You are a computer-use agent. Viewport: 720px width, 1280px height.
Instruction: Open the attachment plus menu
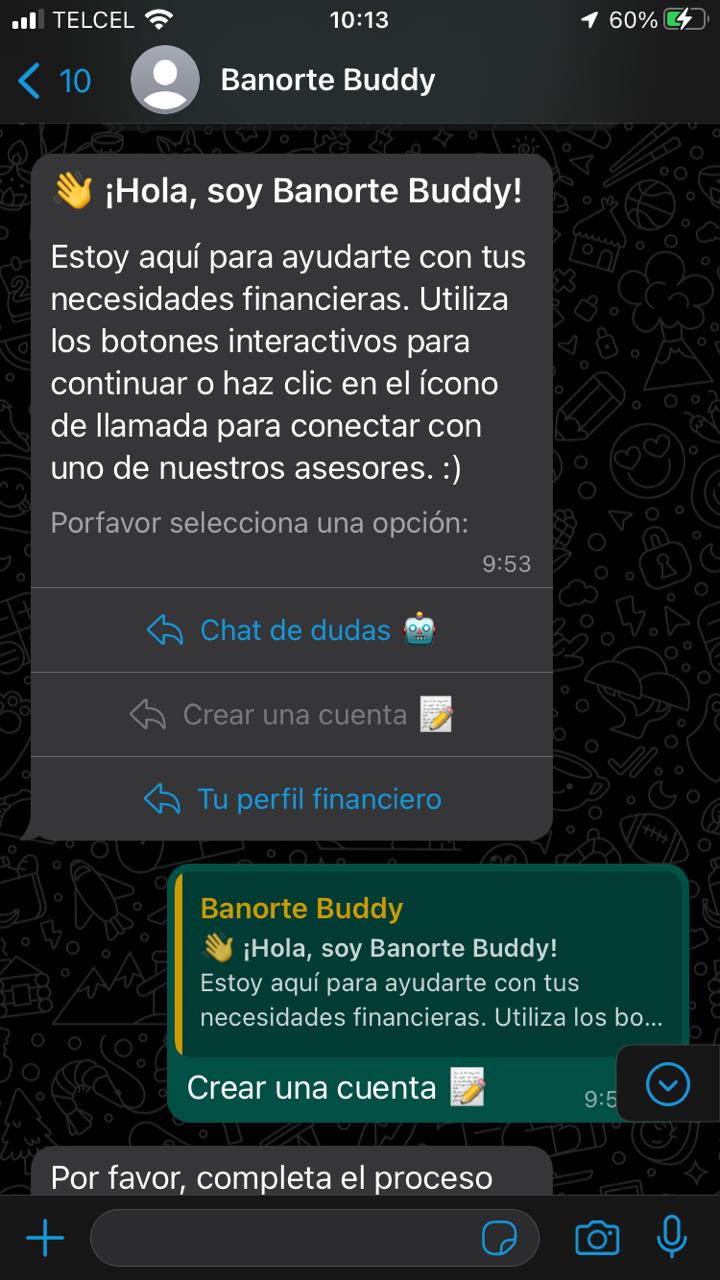click(x=45, y=1239)
